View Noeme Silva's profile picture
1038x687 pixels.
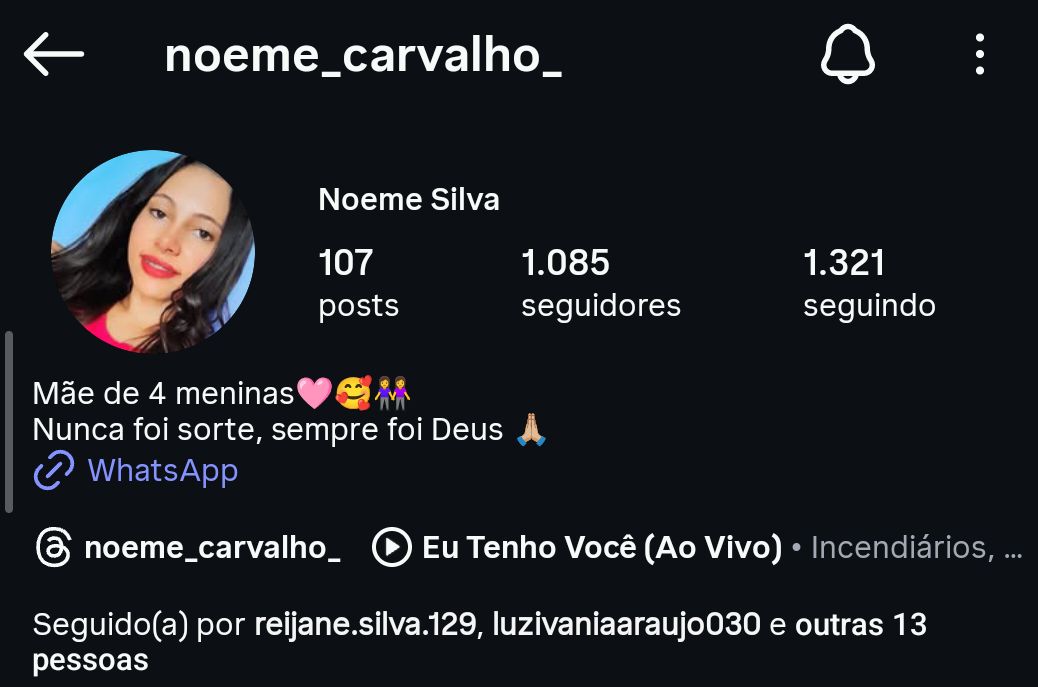[x=153, y=252]
